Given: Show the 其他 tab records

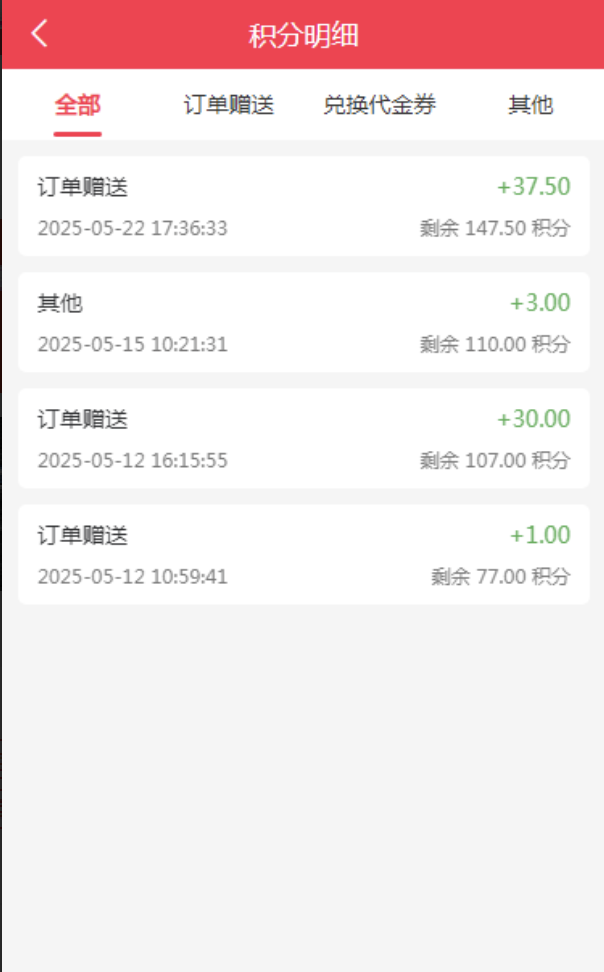Looking at the screenshot, I should [530, 105].
